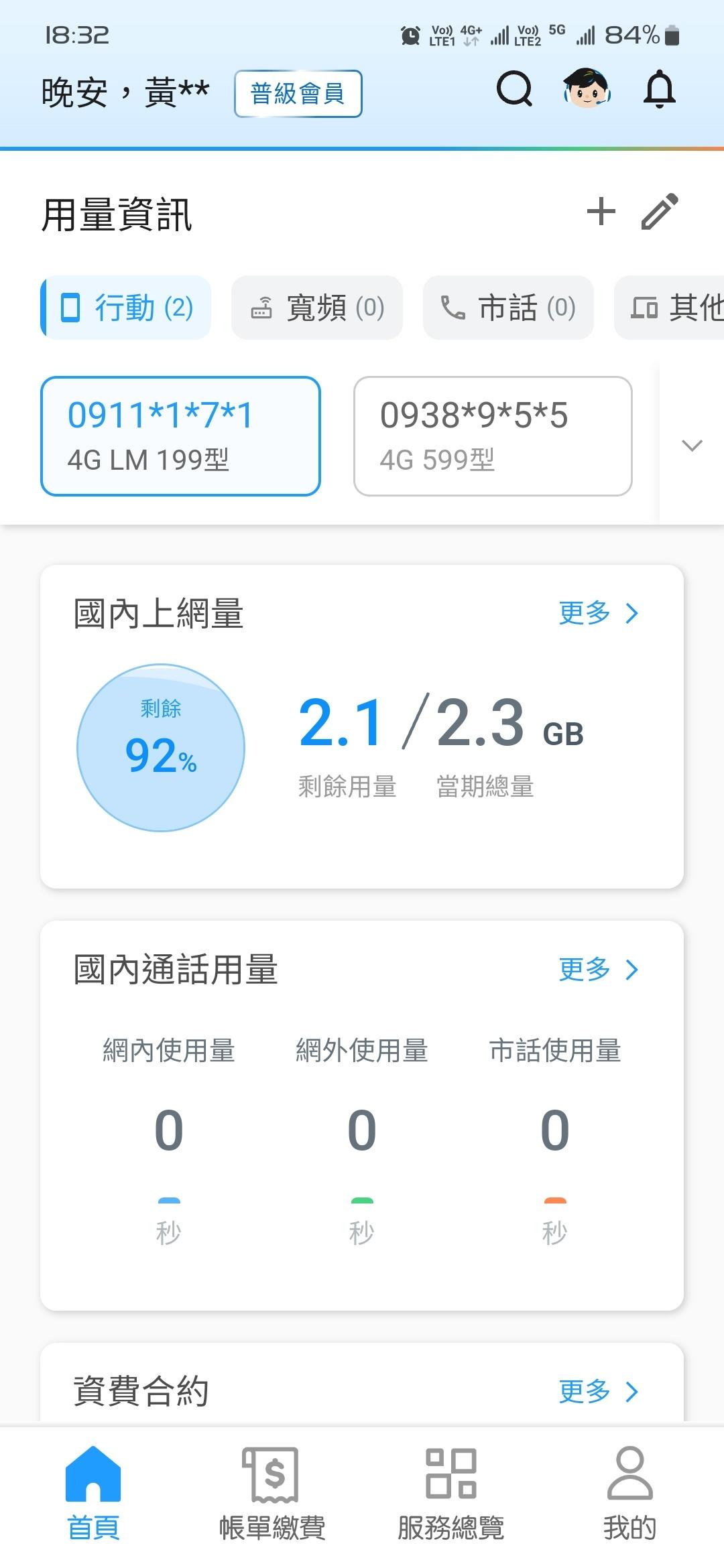This screenshot has height=1568, width=724.
Task: Open the customer service avatar
Action: point(587,89)
